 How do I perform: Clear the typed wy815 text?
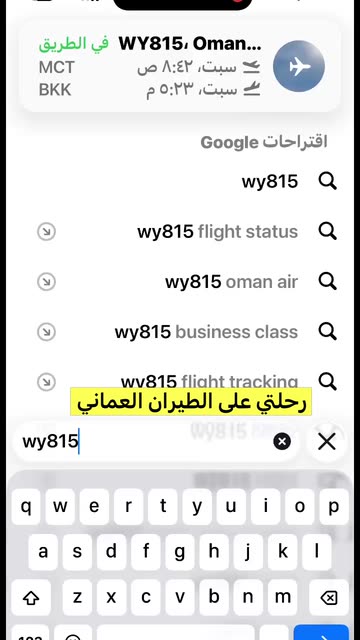[x=282, y=441]
